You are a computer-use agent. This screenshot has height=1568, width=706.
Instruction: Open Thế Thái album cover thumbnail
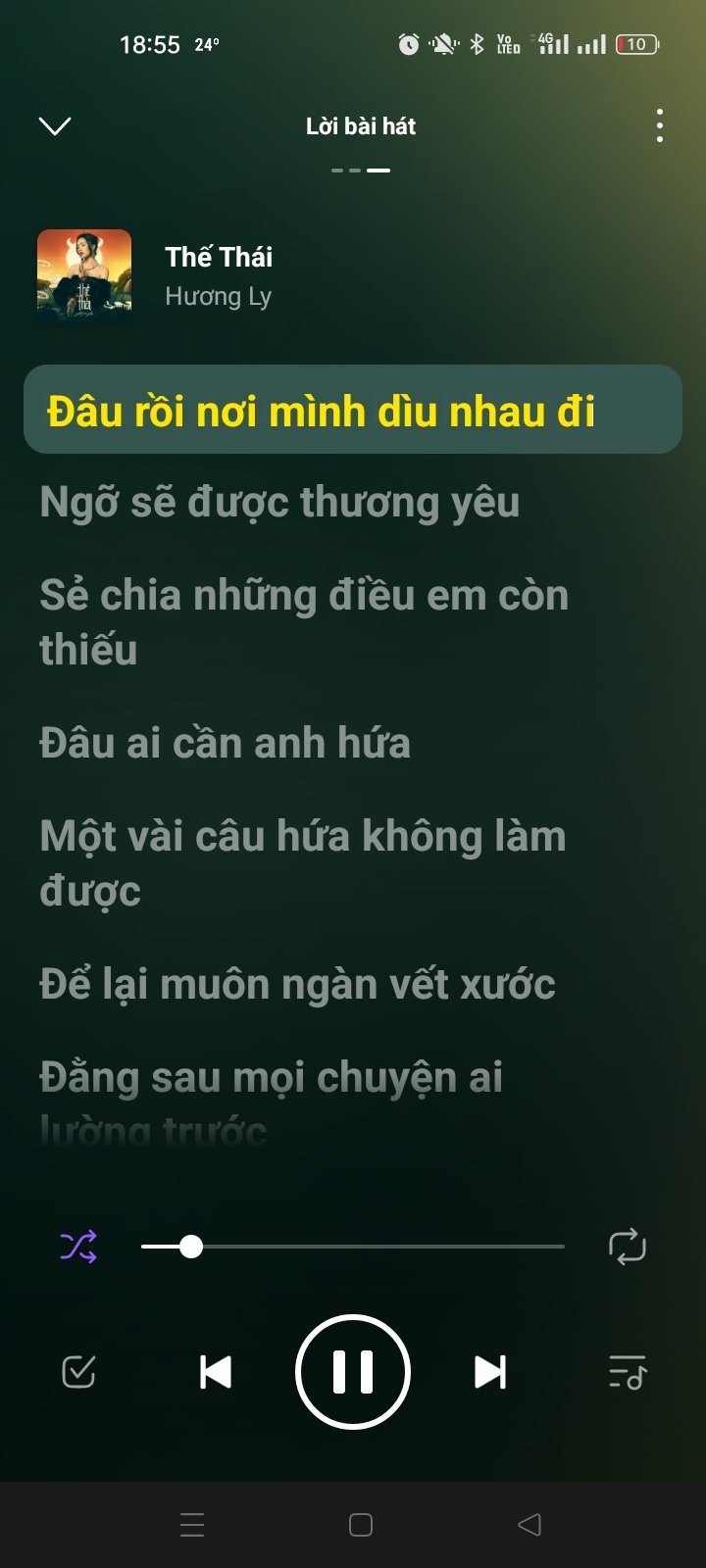coord(84,276)
